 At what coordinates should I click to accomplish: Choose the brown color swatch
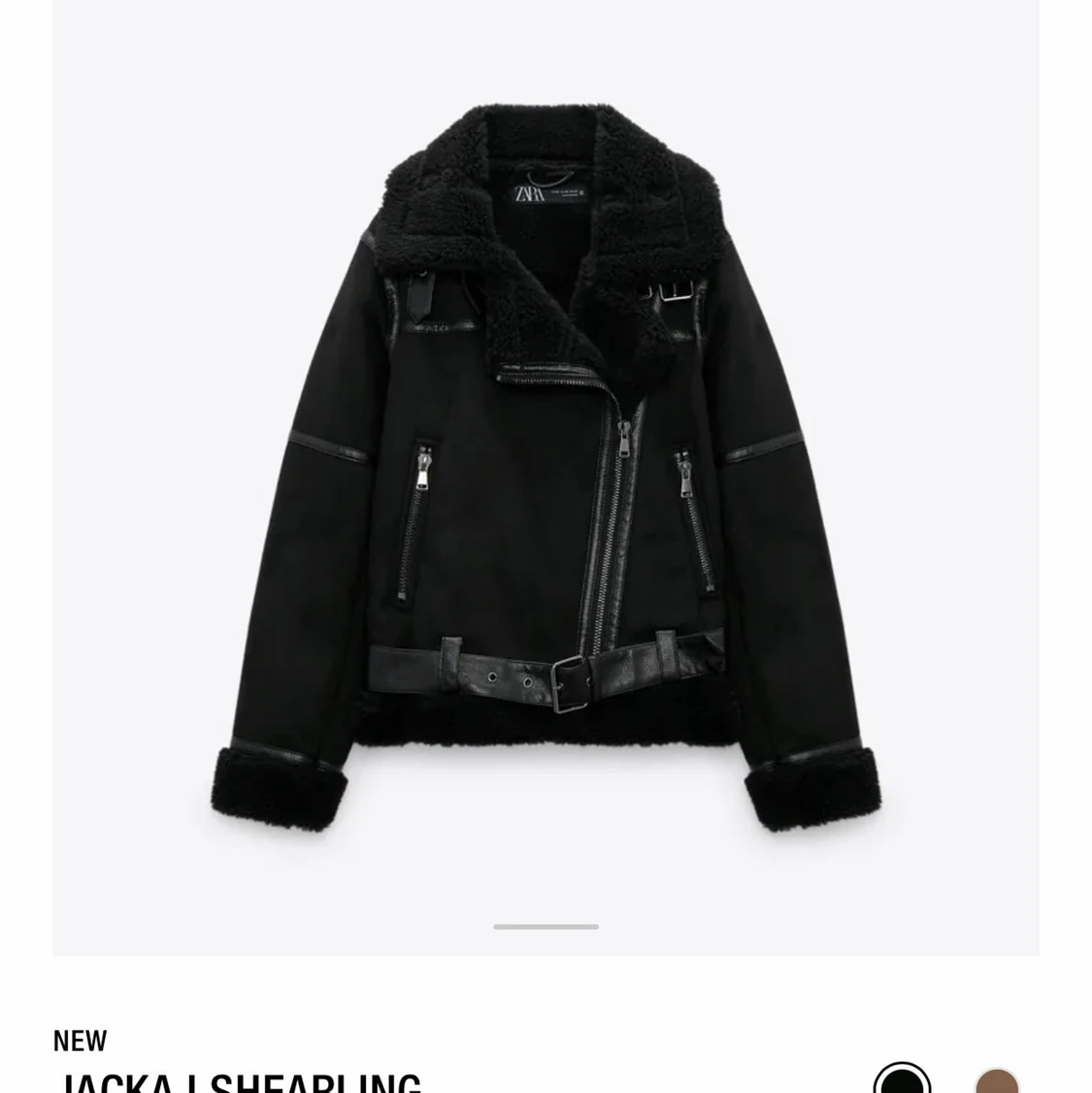996,1081
